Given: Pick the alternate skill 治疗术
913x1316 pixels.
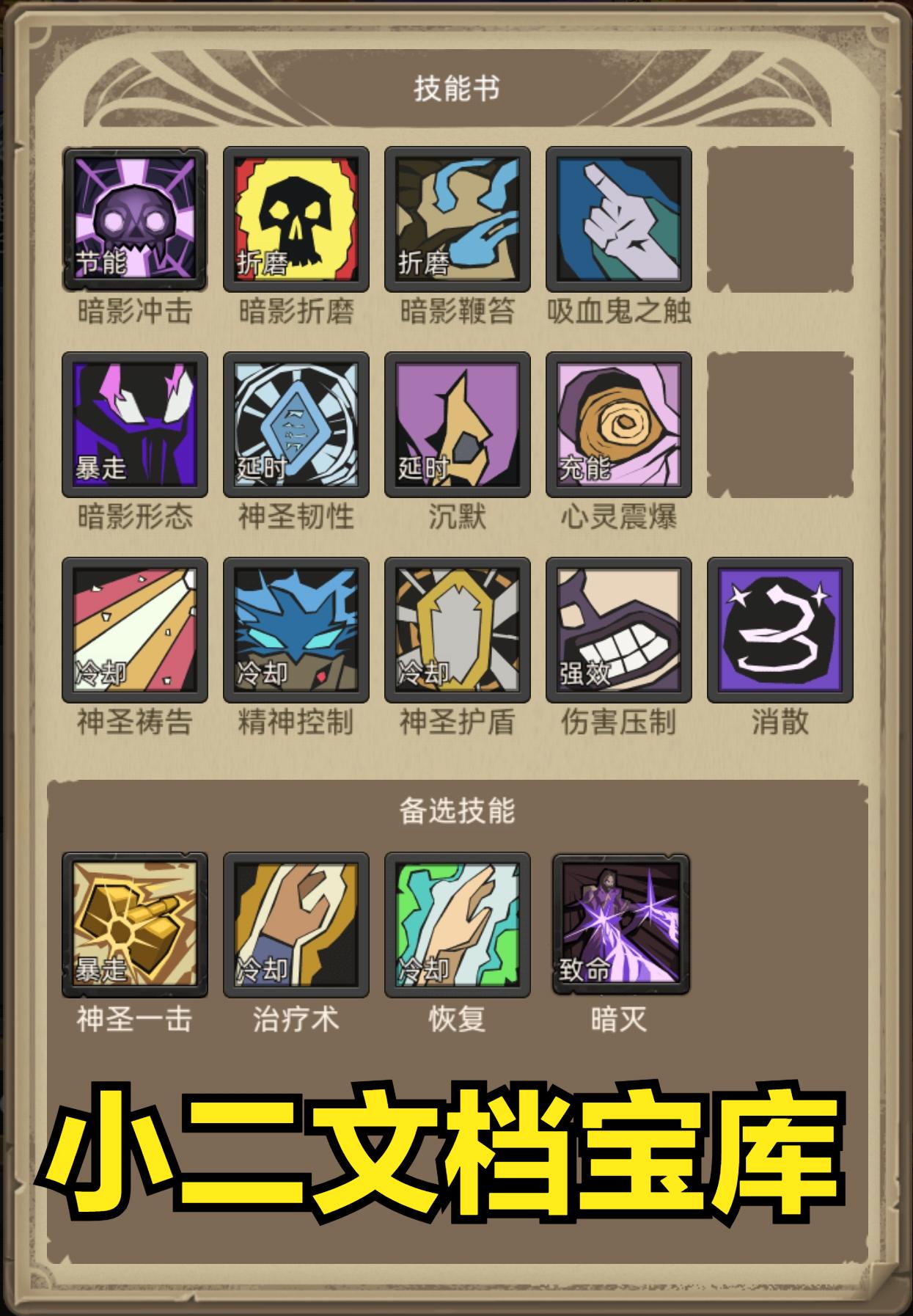Looking at the screenshot, I should click(x=296, y=924).
